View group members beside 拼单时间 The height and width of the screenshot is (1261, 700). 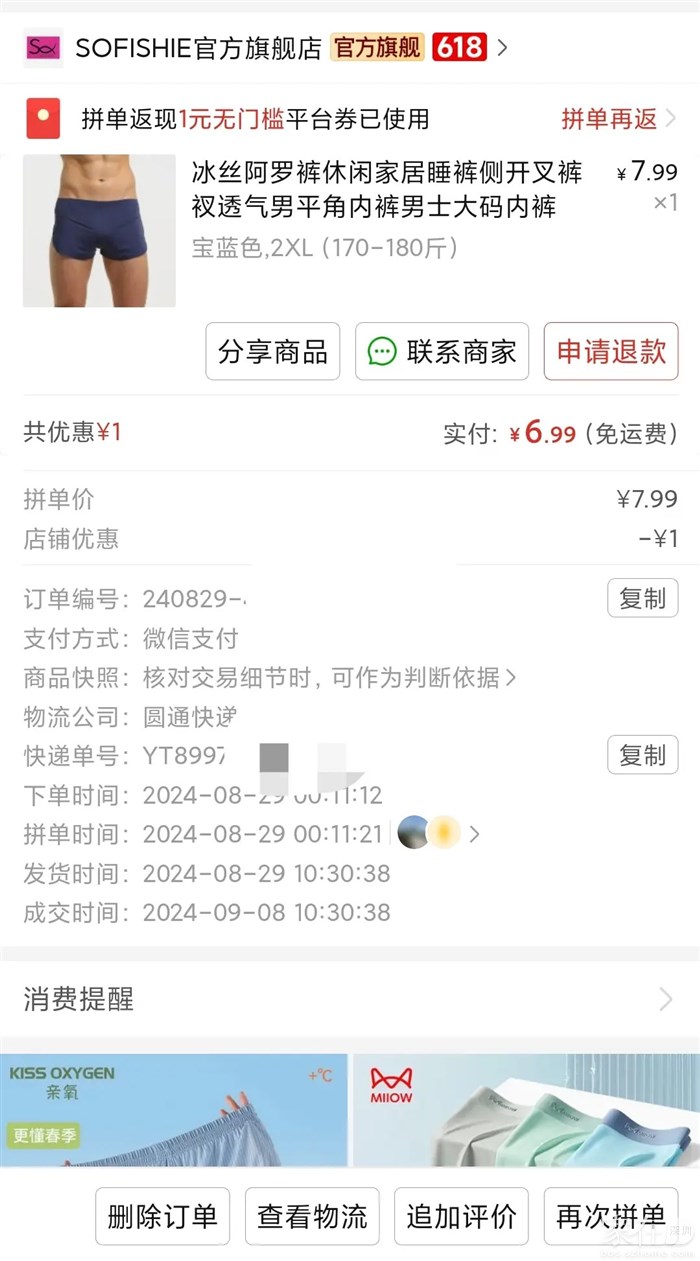click(x=440, y=833)
